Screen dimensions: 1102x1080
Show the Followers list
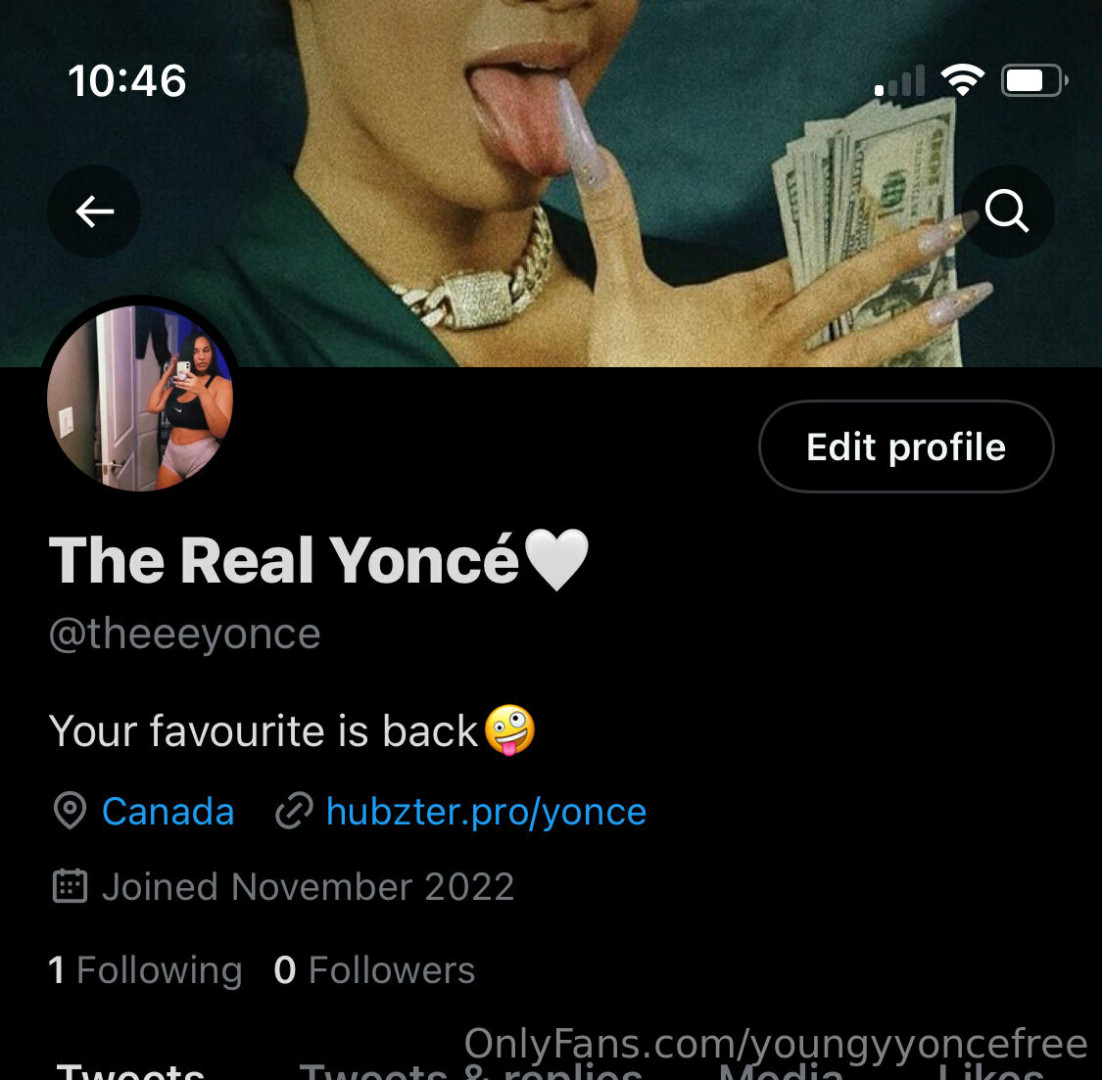coord(375,970)
